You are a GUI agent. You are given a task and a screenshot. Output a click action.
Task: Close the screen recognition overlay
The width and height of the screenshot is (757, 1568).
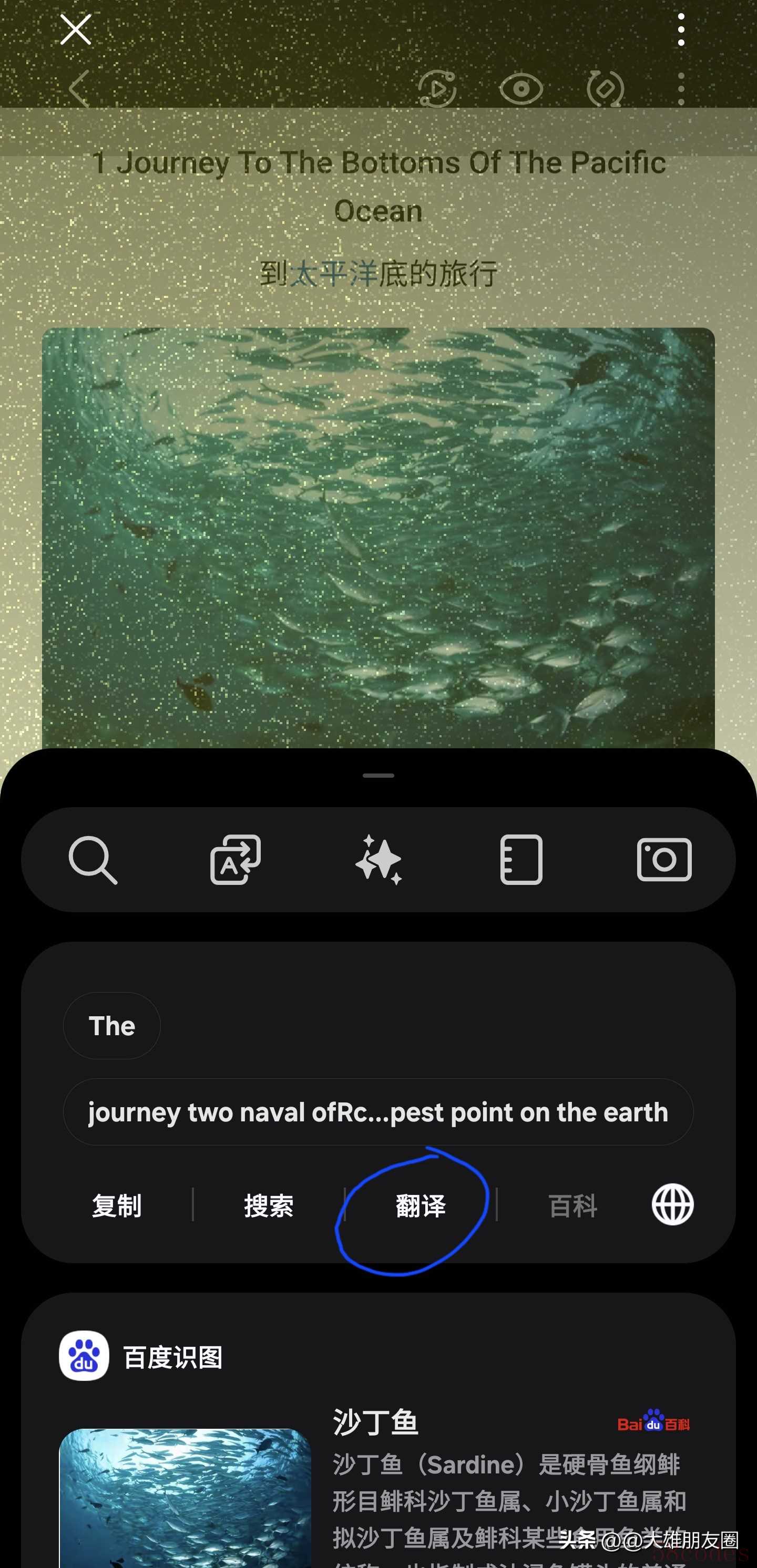click(x=76, y=30)
